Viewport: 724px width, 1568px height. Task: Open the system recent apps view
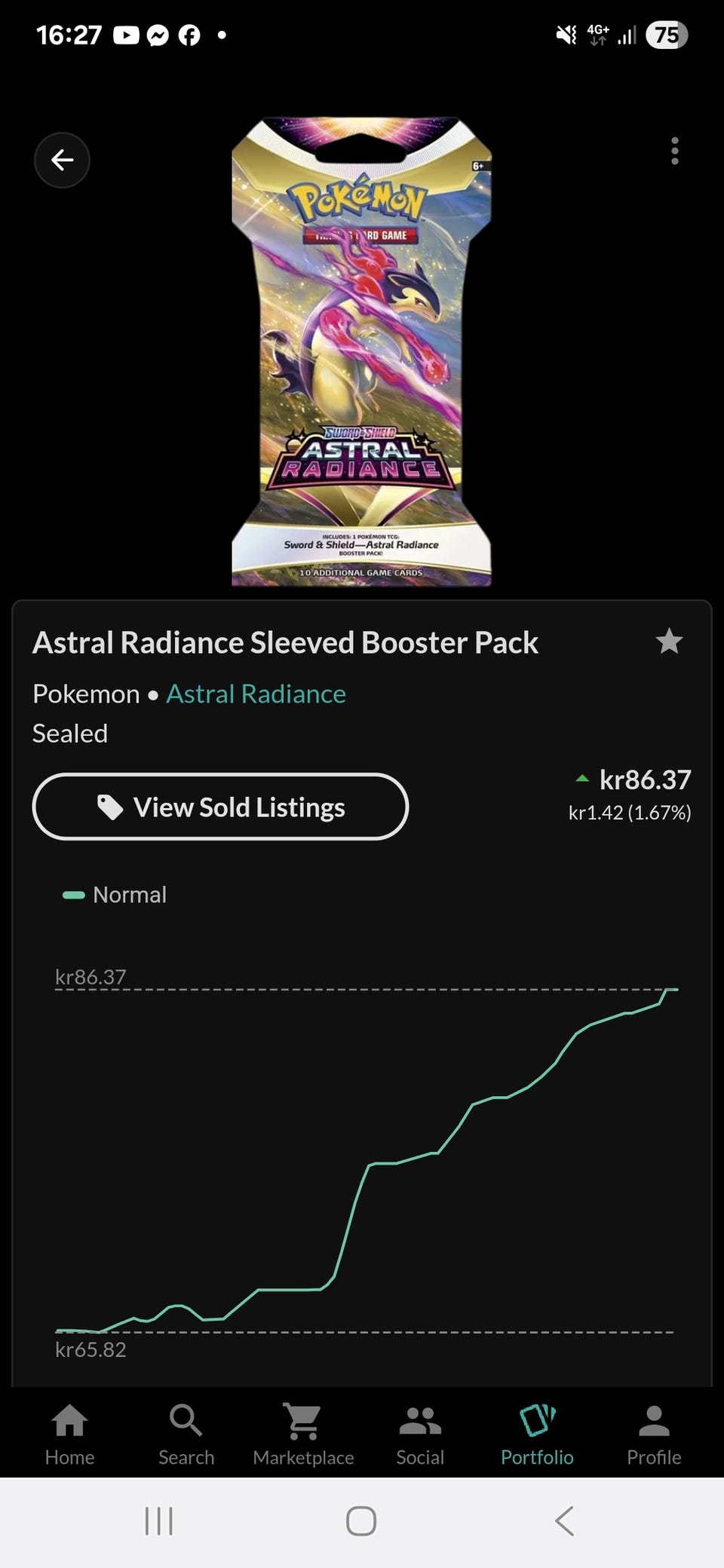[x=159, y=1521]
